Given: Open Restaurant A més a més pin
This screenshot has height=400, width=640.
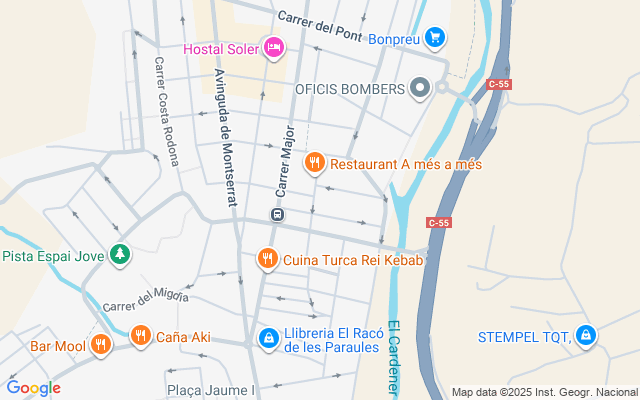Looking at the screenshot, I should click(x=314, y=162).
